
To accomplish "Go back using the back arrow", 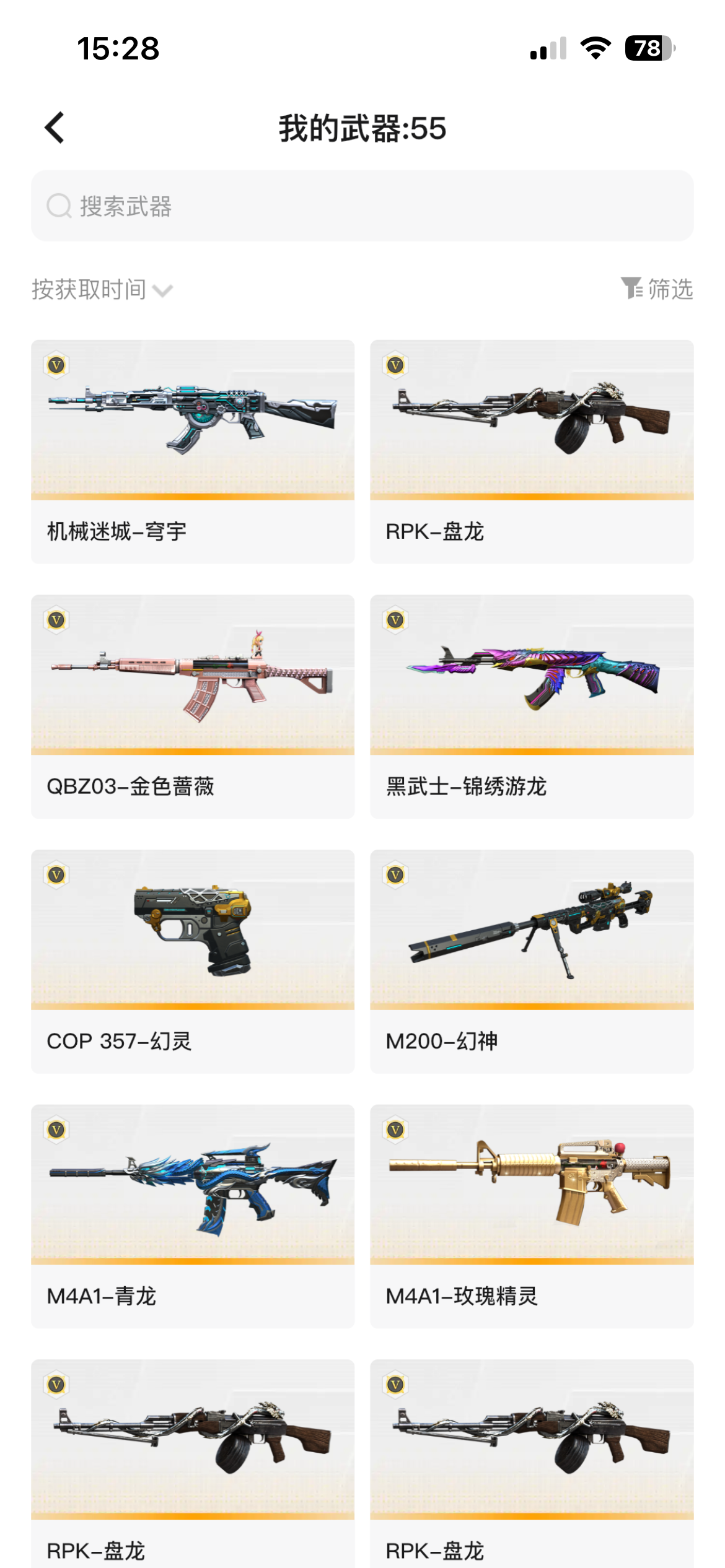I will pyautogui.click(x=55, y=128).
